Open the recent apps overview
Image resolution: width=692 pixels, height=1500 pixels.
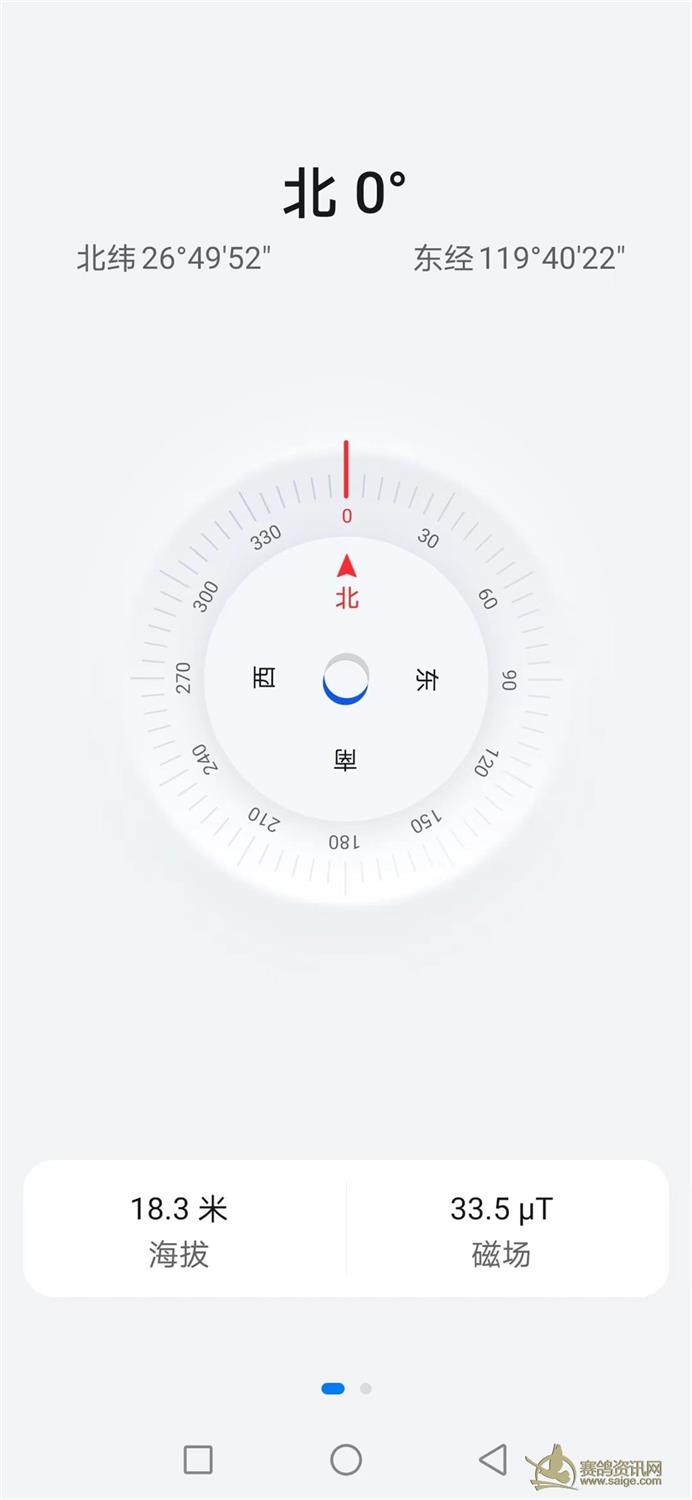(x=198, y=1460)
